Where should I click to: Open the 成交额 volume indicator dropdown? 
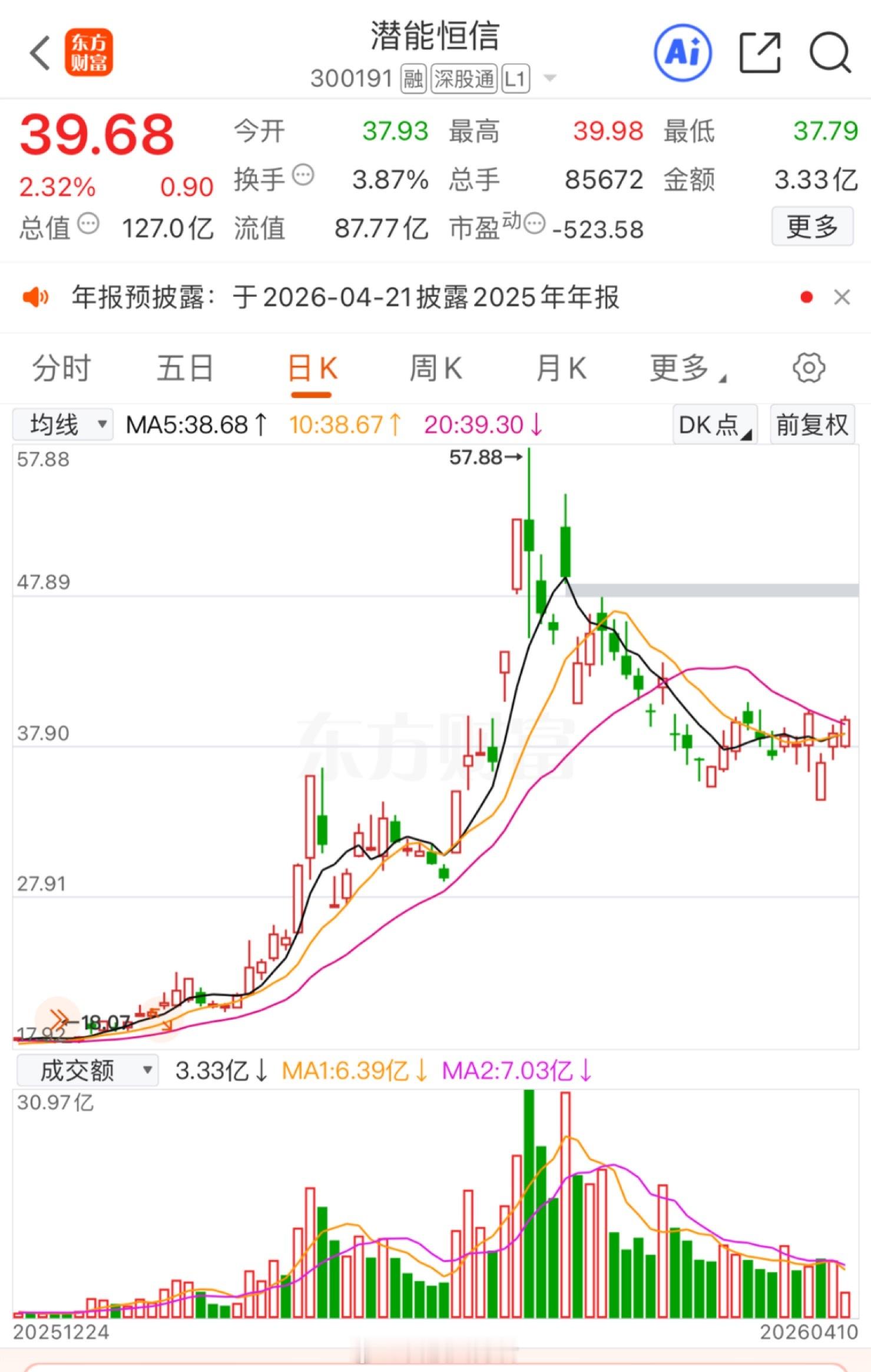tap(86, 1071)
